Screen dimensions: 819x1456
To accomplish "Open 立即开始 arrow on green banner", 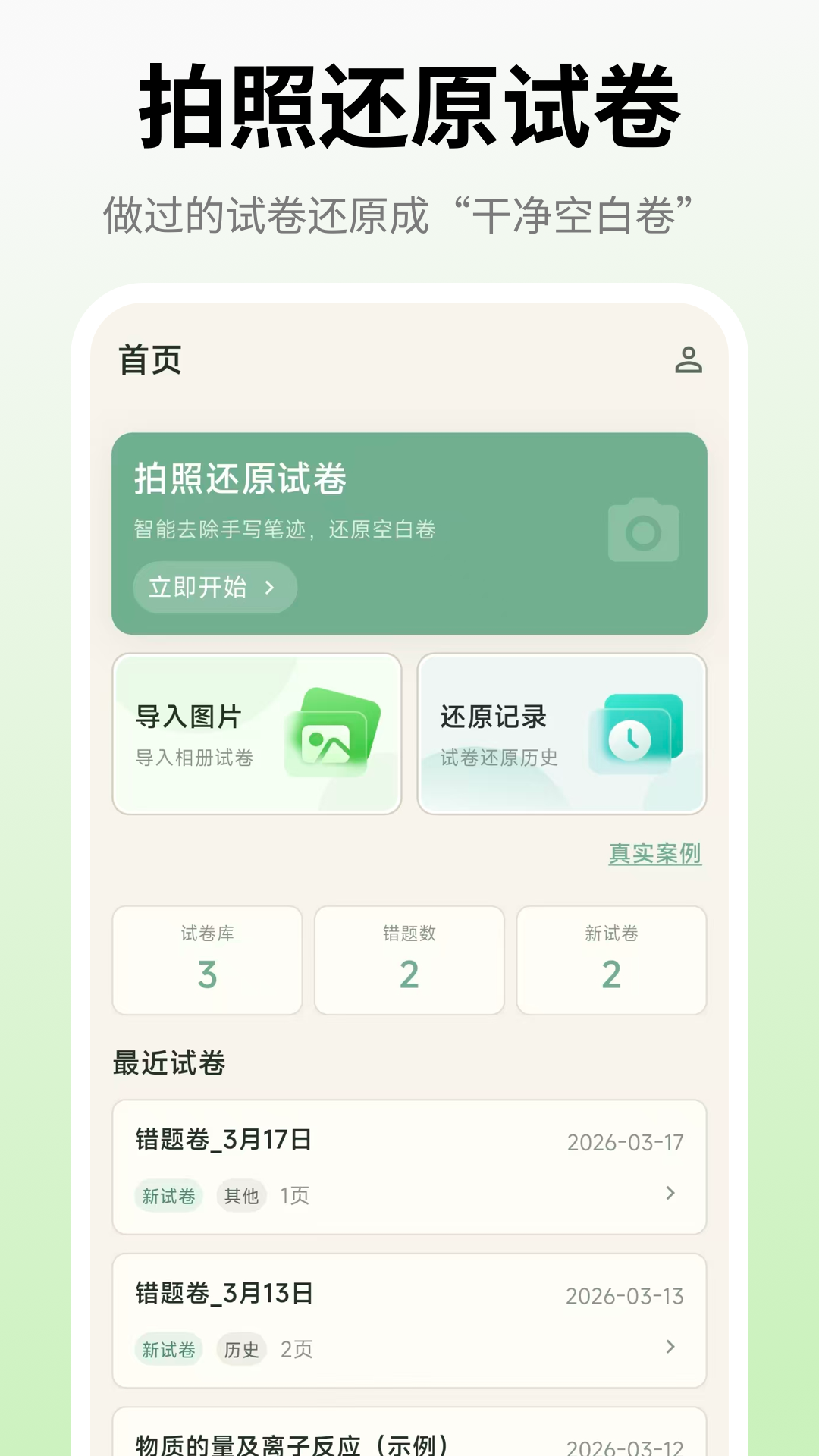I will (x=270, y=588).
